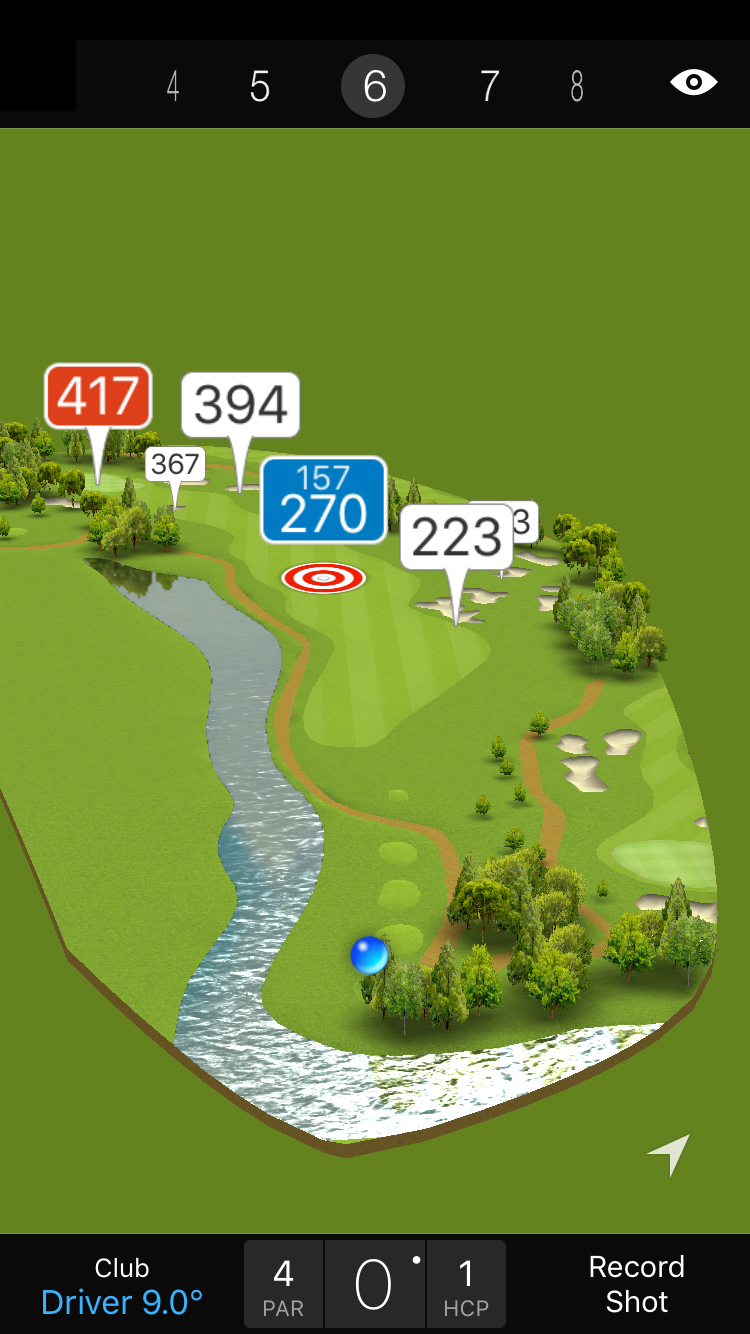Viewport: 750px width, 1334px height.
Task: Jump to hole 8
Action: tap(577, 87)
